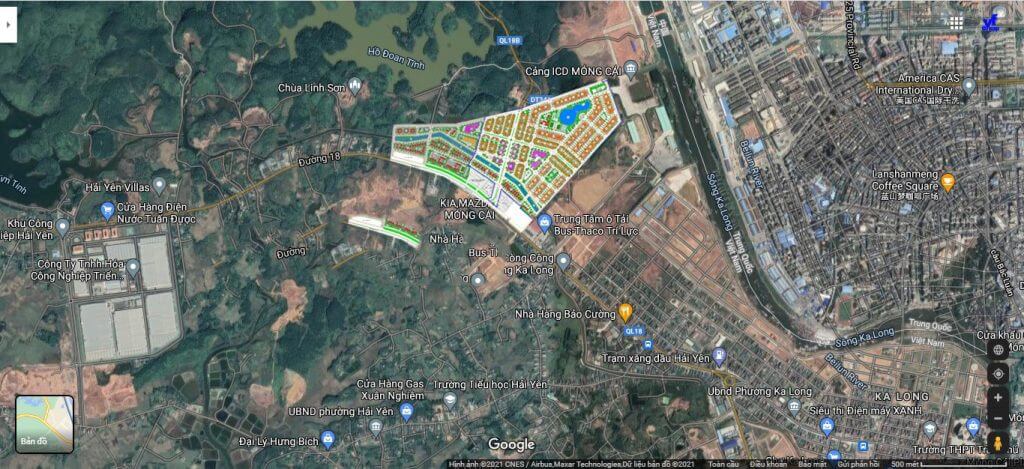Open the account profile picture

(x=991, y=21)
